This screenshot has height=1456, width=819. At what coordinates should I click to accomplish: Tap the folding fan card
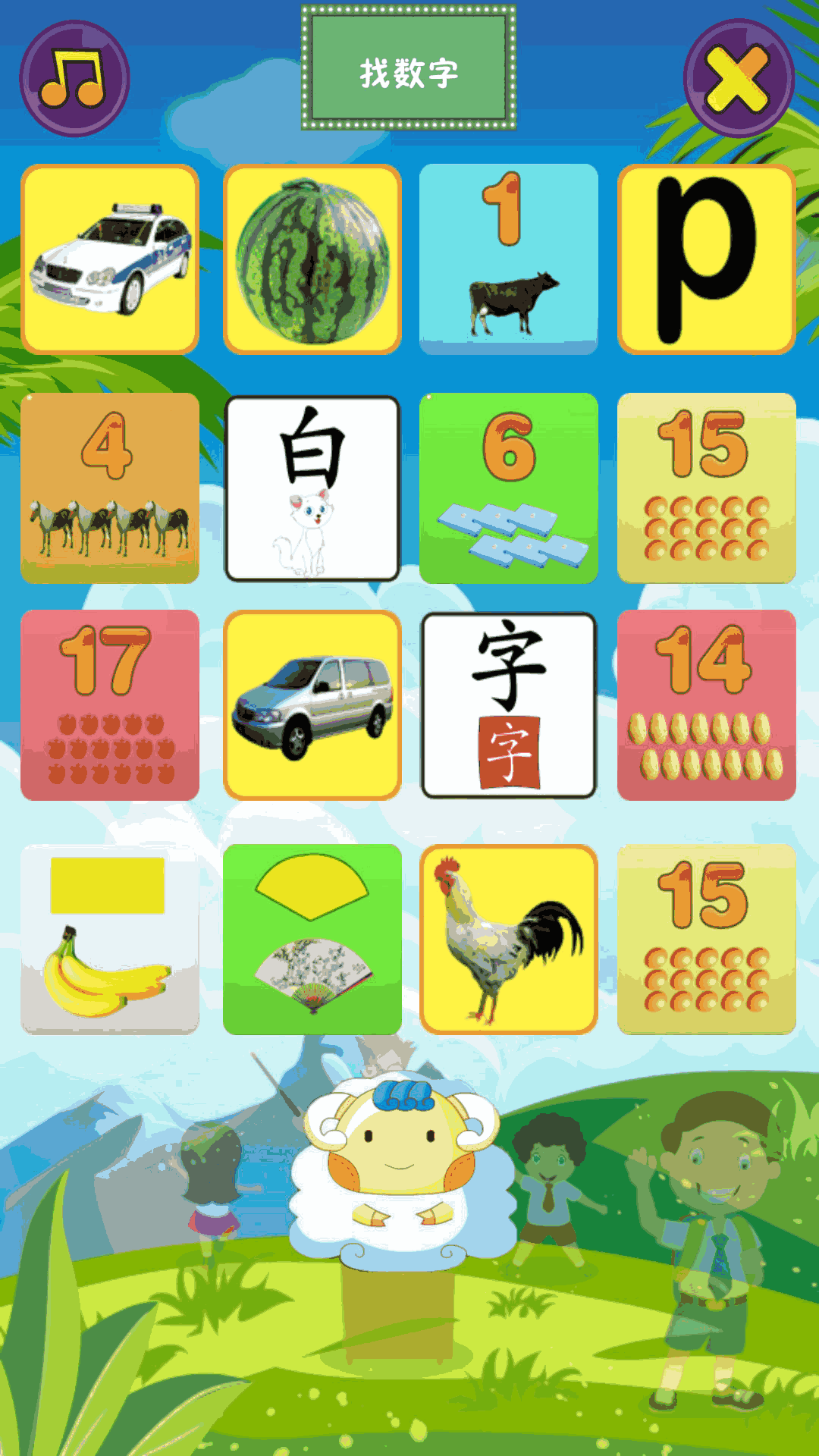click(312, 939)
